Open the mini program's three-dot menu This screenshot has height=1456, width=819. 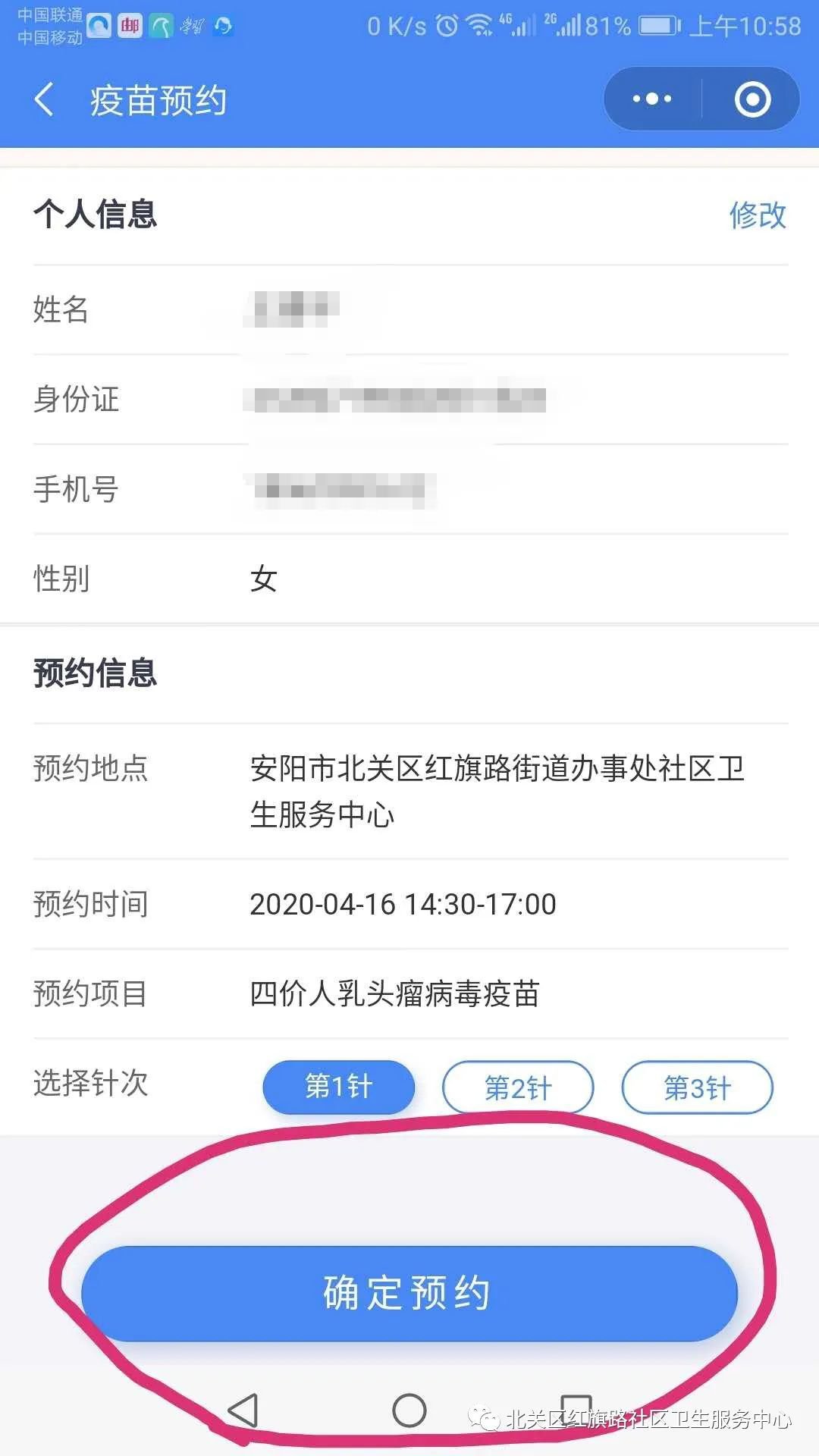[652, 99]
